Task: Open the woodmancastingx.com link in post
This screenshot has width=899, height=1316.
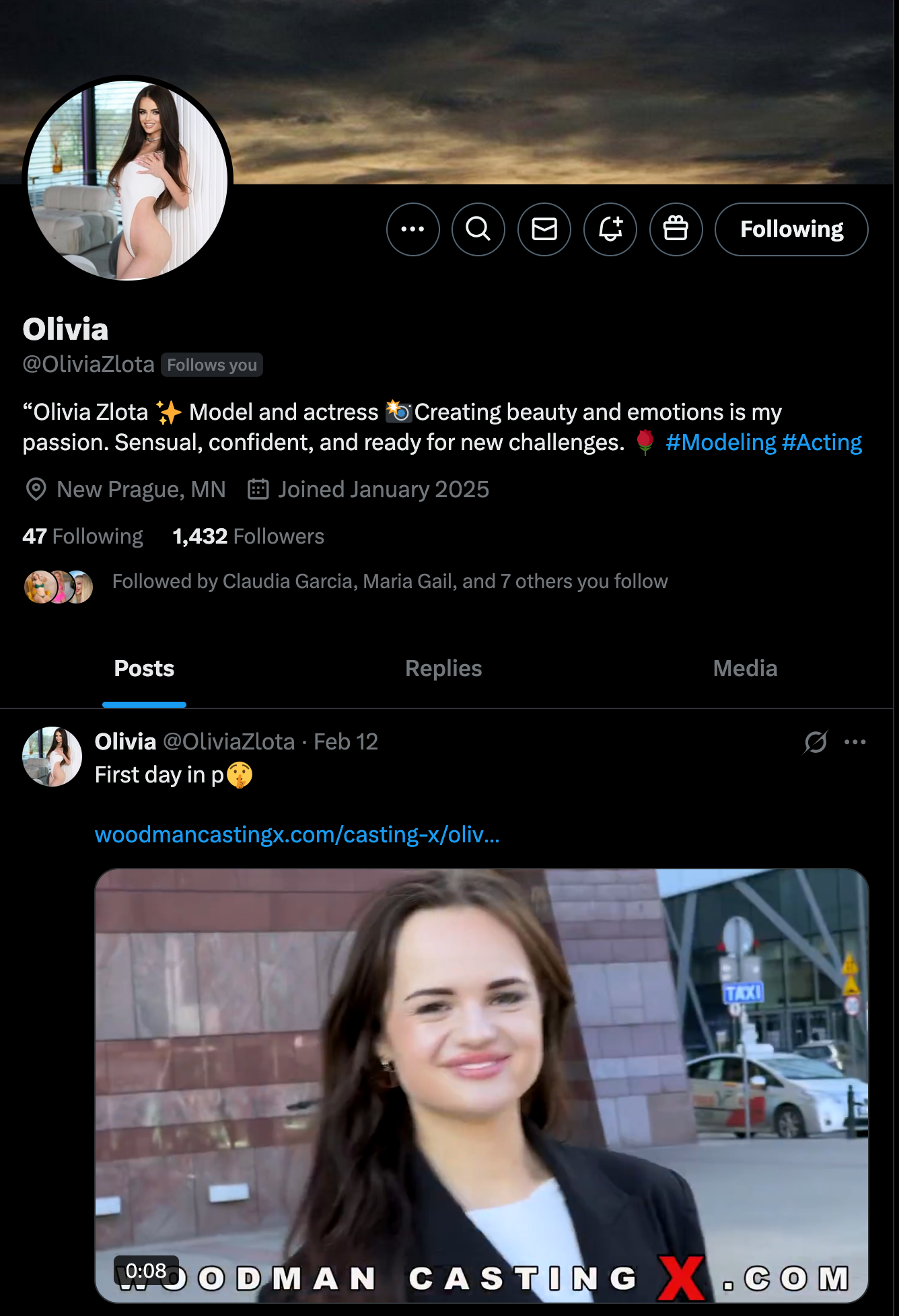Action: point(297,835)
